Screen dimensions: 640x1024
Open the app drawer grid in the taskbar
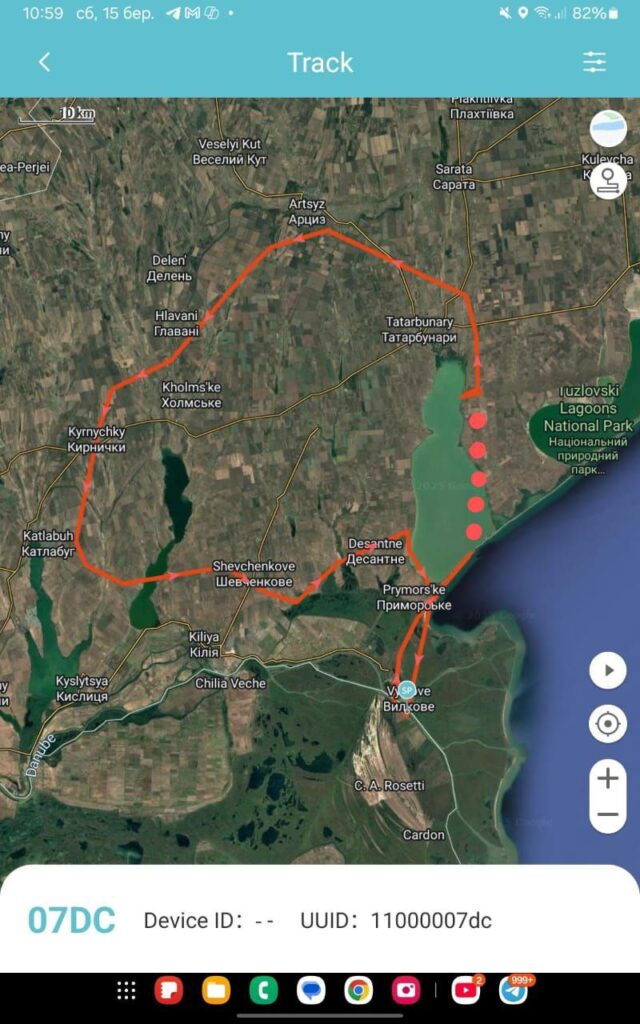(x=126, y=991)
